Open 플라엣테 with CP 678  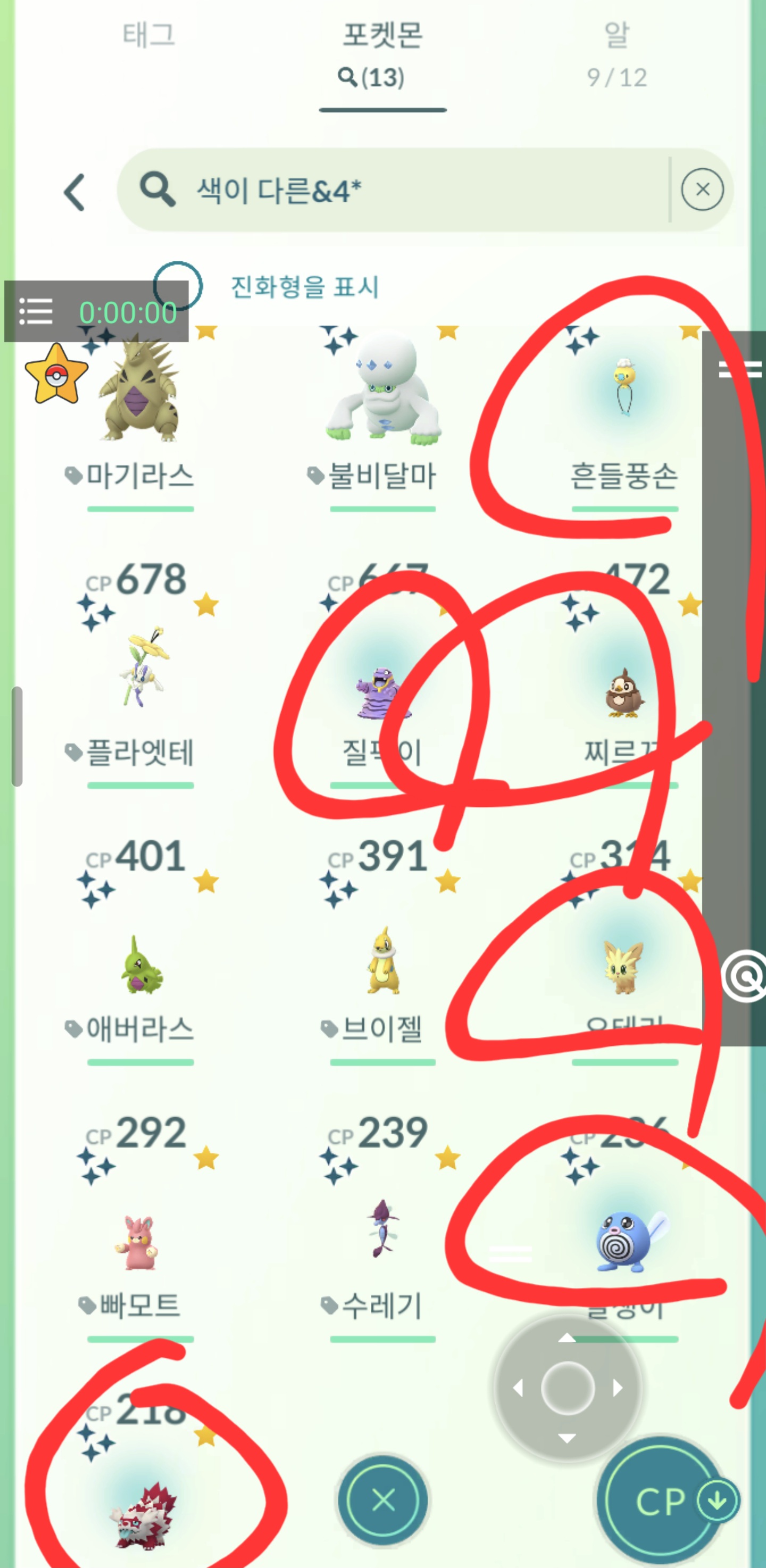click(x=141, y=670)
